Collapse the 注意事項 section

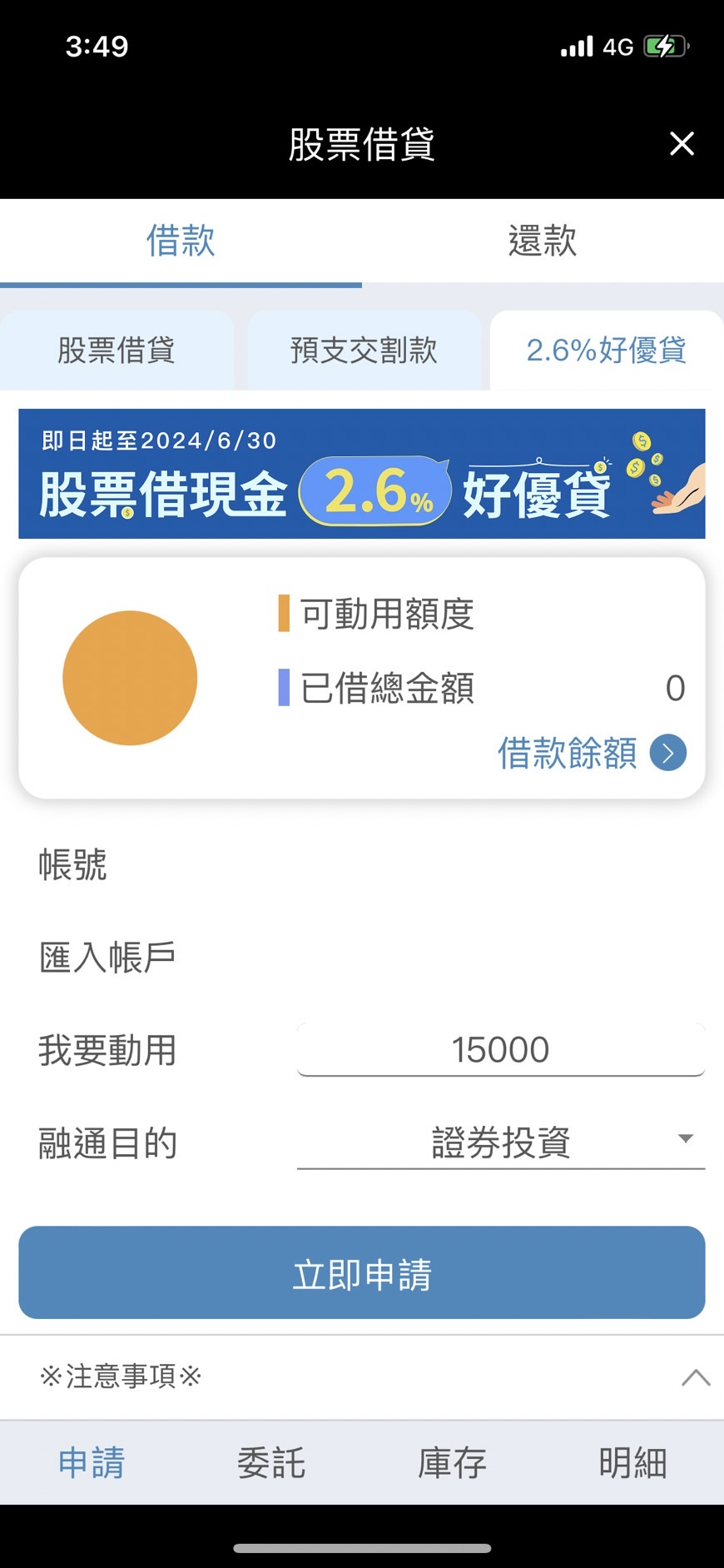[x=696, y=1377]
